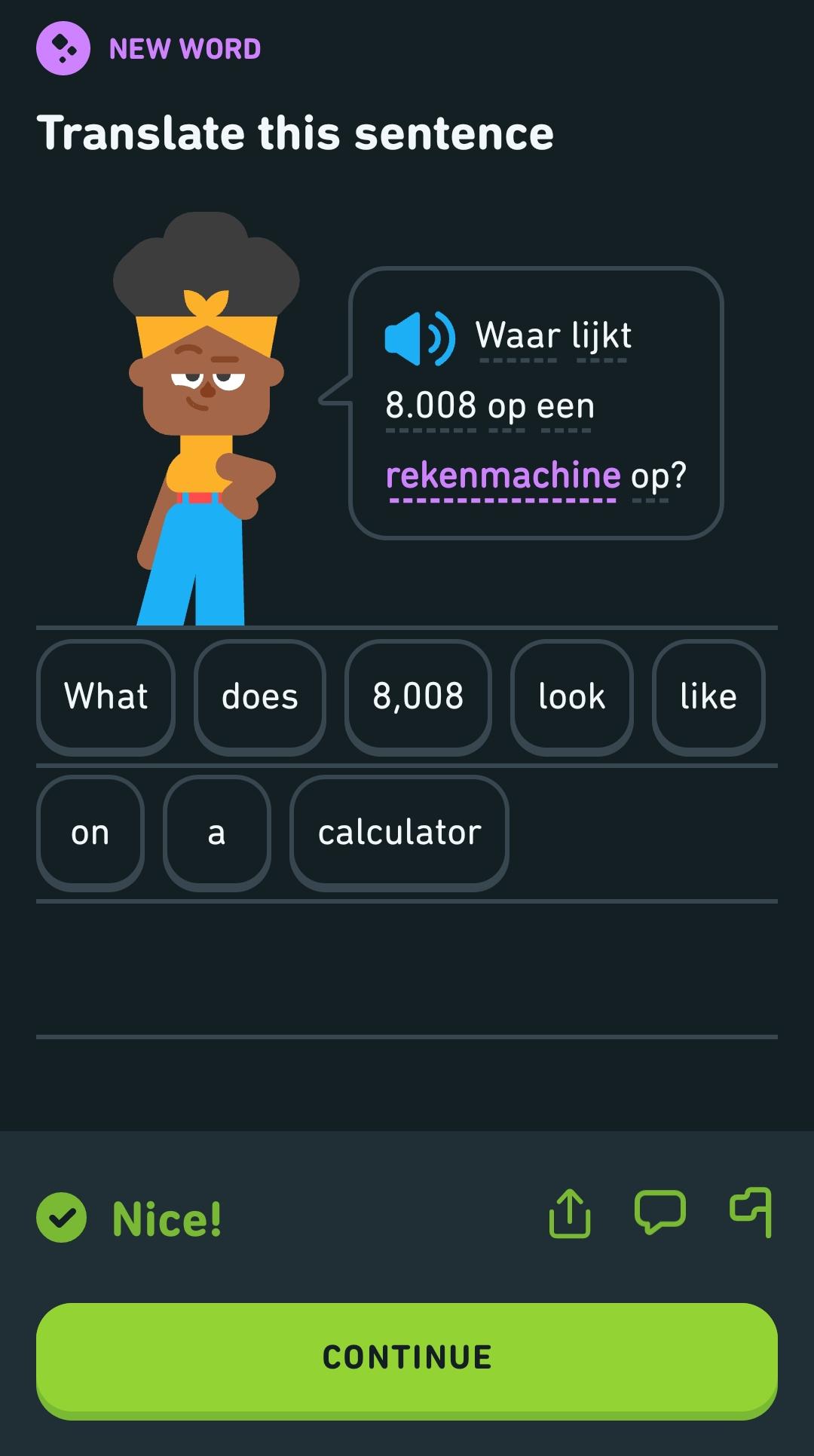The width and height of the screenshot is (814, 1456).
Task: Tap the '8,008' word tile
Action: point(418,697)
